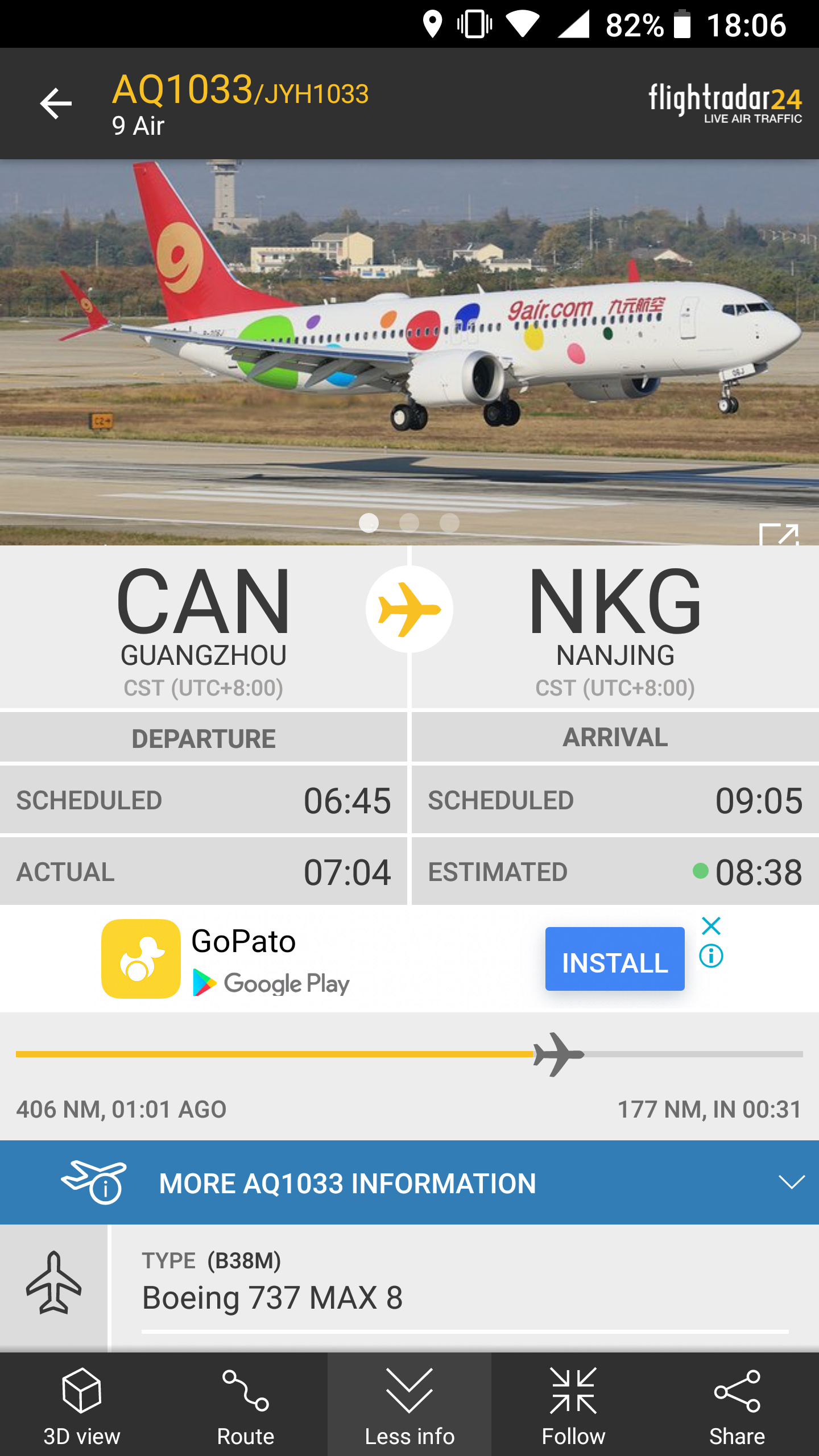
Task: Open the ad info icon
Action: click(x=711, y=956)
